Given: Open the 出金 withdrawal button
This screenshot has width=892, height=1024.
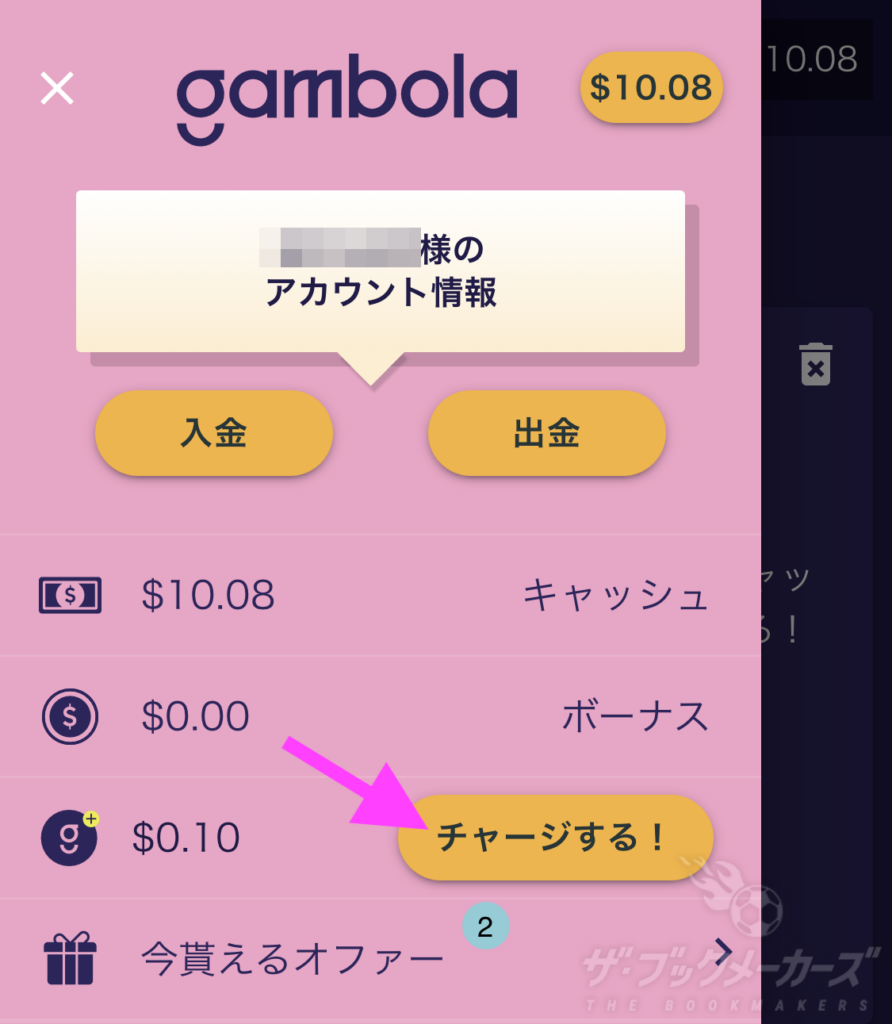Looking at the screenshot, I should [x=547, y=433].
